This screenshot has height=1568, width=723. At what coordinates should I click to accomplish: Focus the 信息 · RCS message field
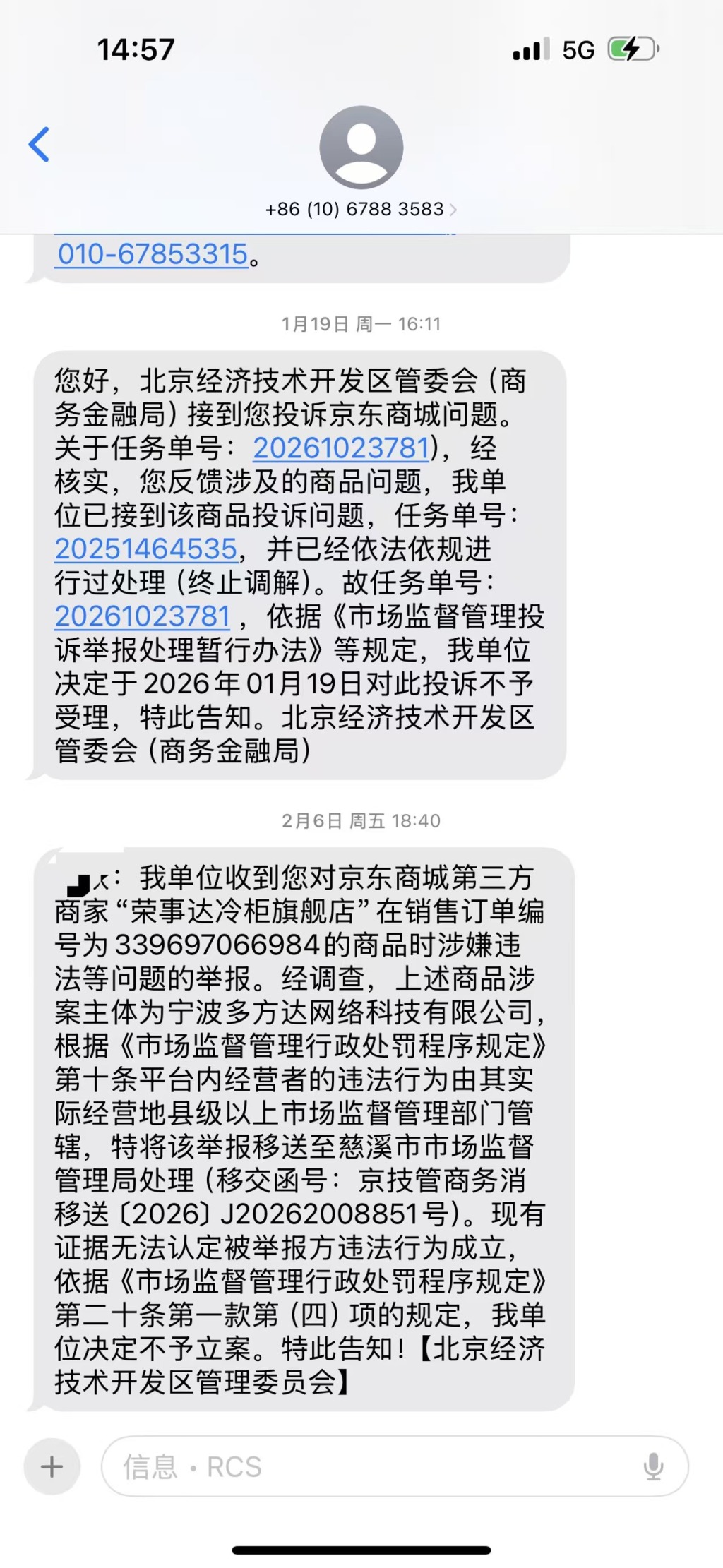point(367,1467)
